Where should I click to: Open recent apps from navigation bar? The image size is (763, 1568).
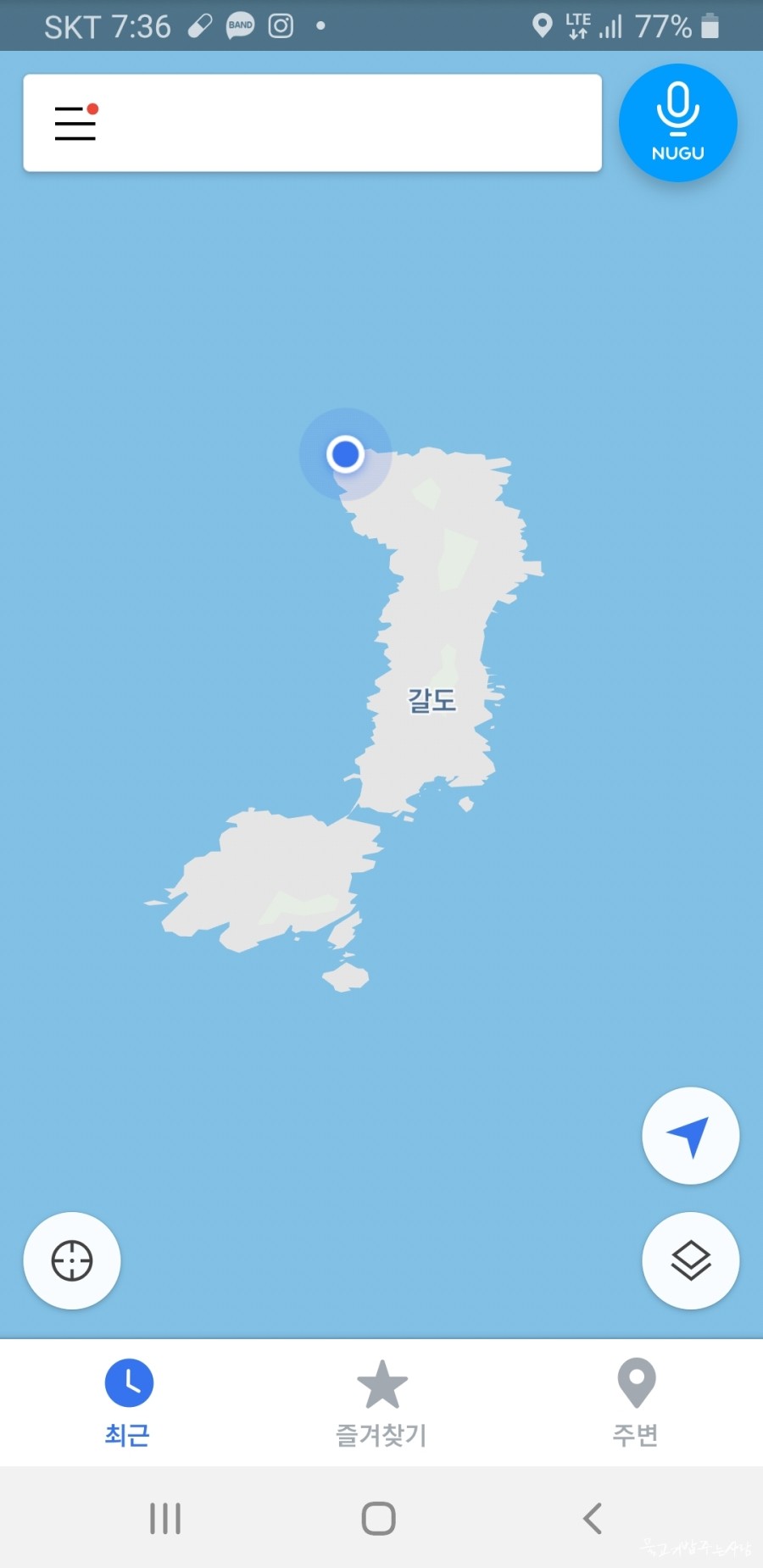(165, 1518)
